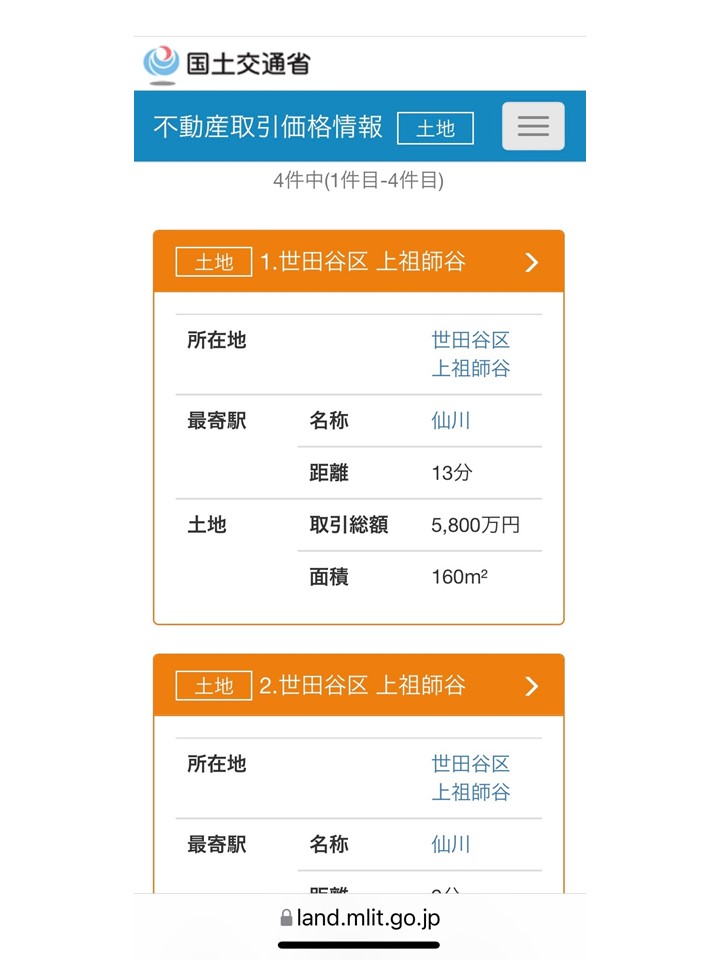This screenshot has width=720, height=960.
Task: Tap 仙川 station link in listing 2
Action: (451, 844)
